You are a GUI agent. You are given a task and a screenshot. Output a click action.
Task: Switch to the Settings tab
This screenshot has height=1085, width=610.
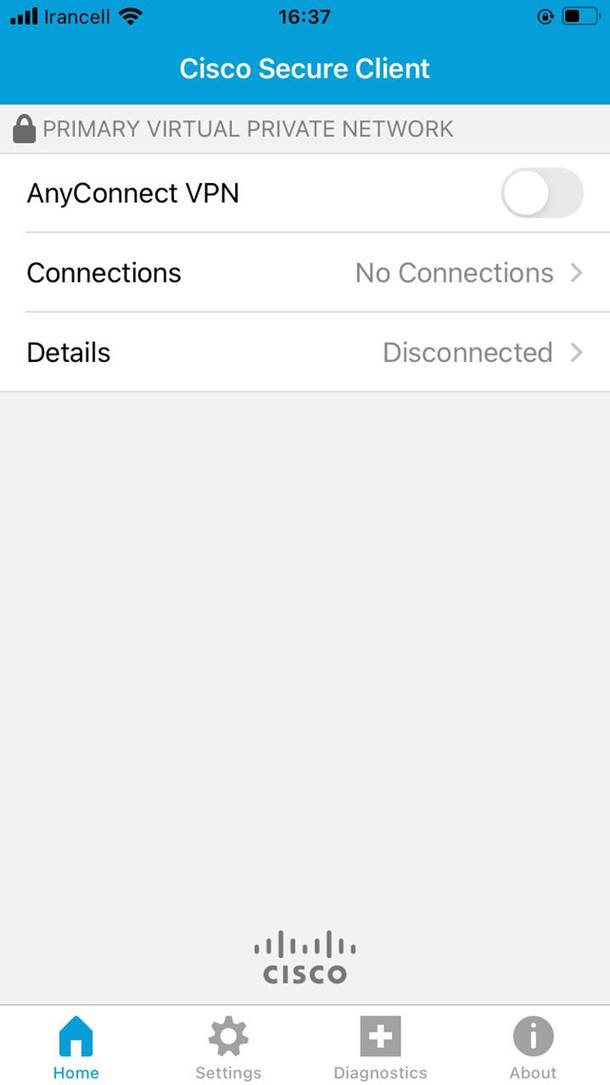pos(228,1048)
